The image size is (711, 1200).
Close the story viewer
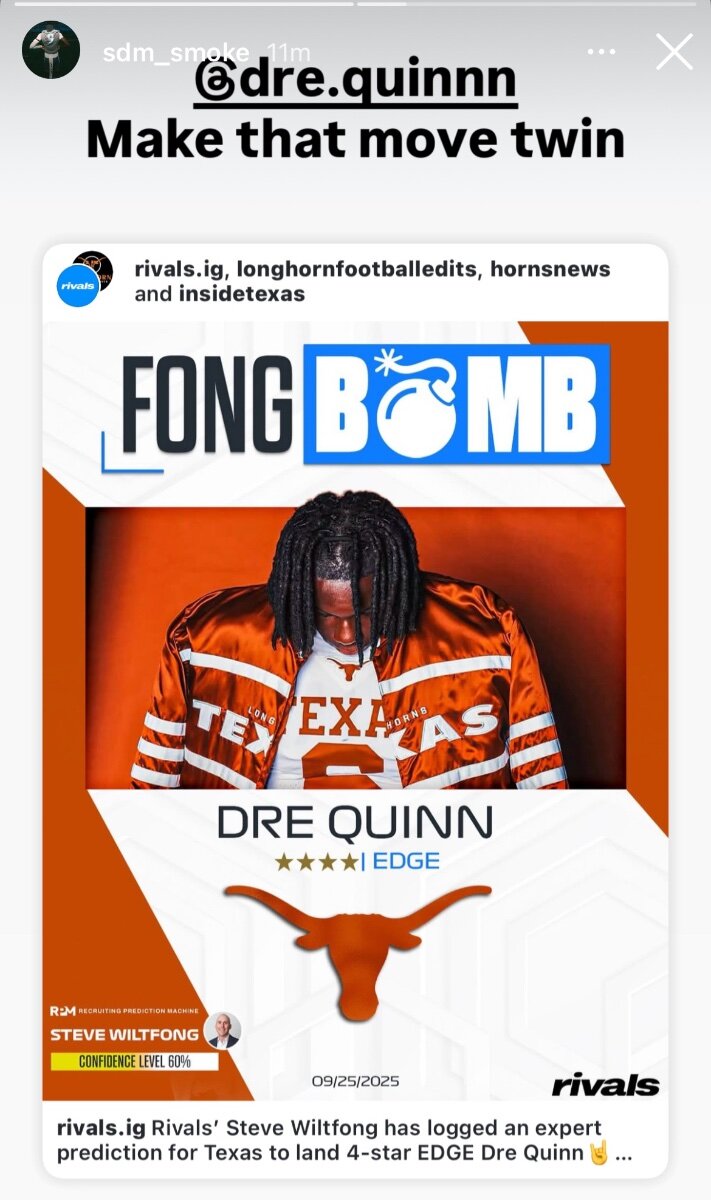[x=674, y=52]
